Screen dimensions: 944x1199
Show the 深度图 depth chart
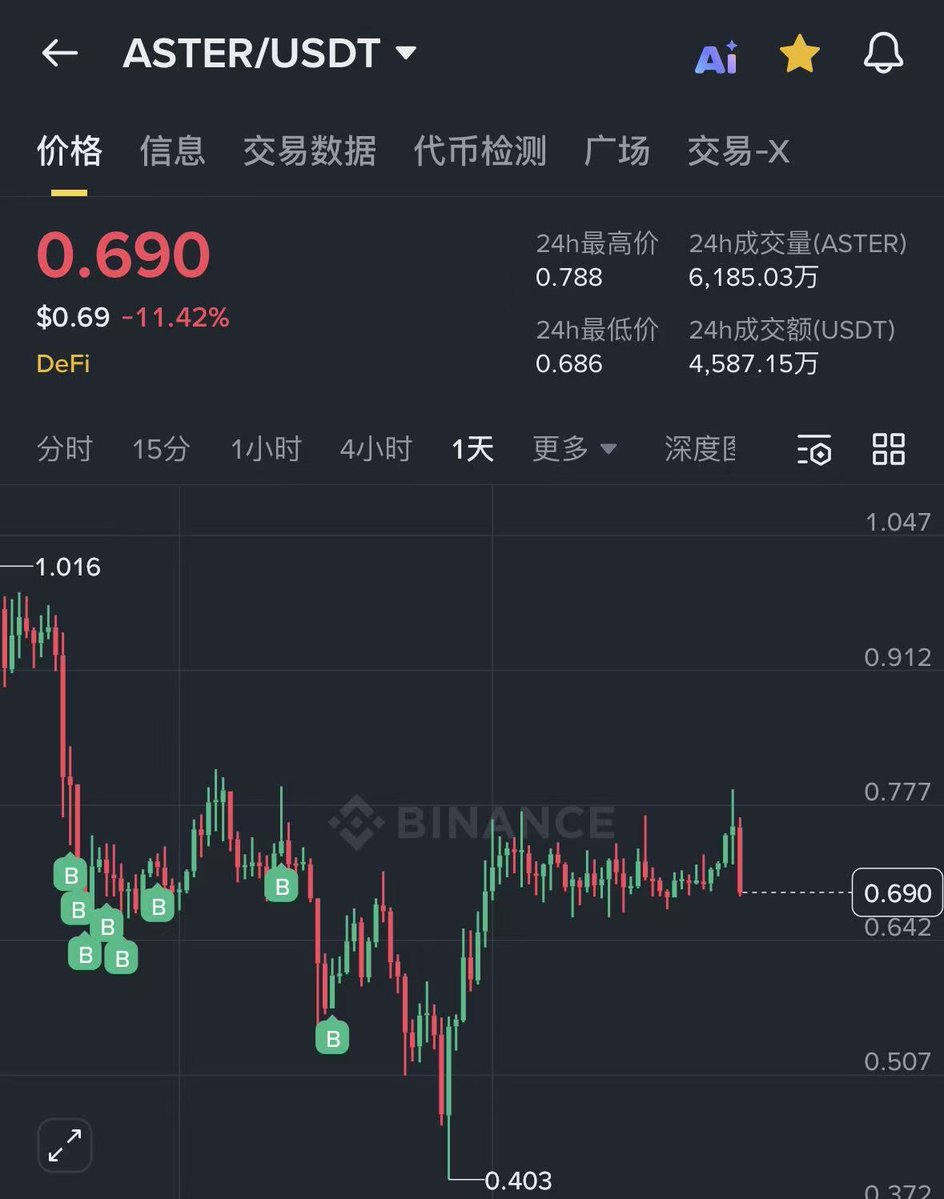tap(700, 449)
